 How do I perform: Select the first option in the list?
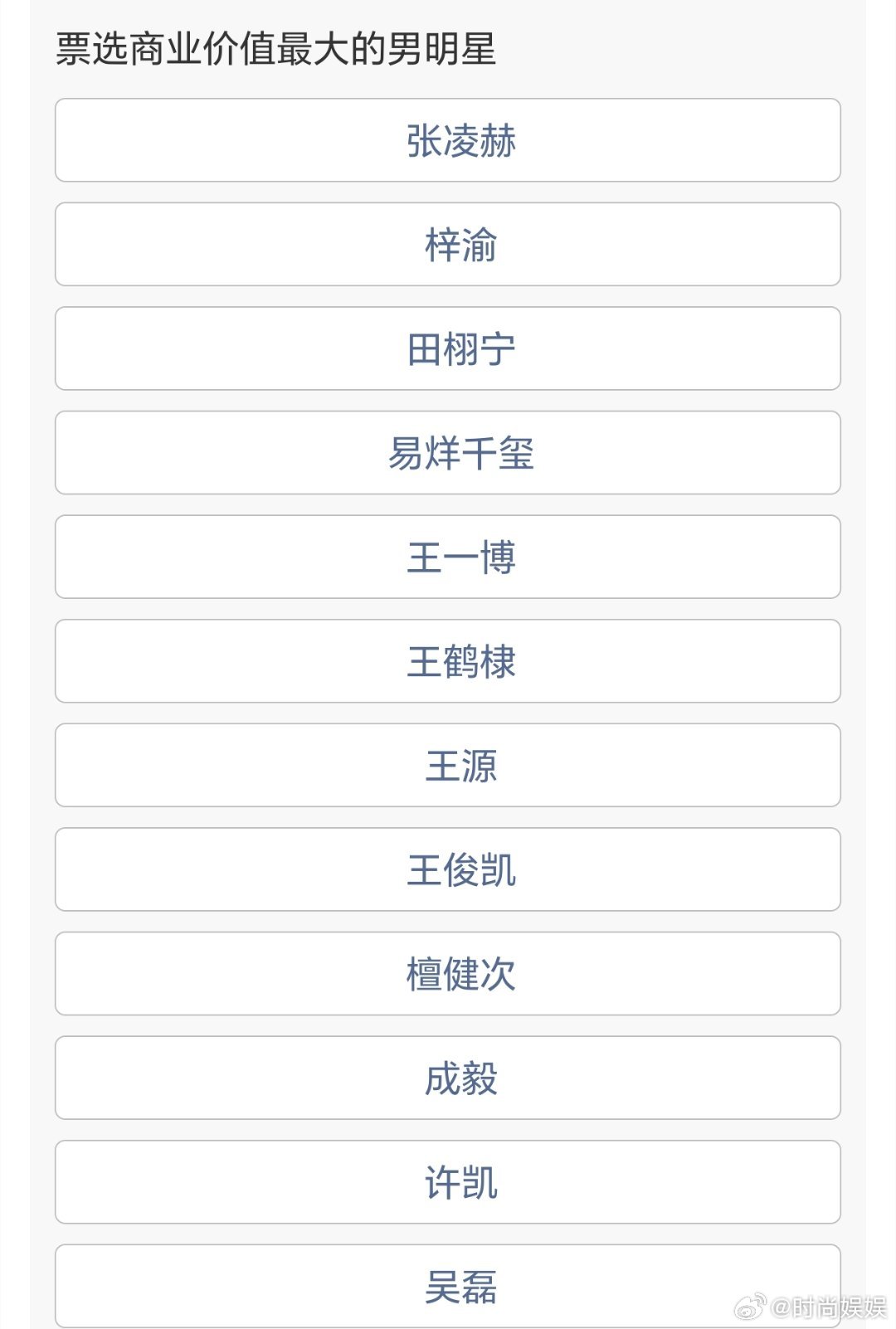click(448, 139)
